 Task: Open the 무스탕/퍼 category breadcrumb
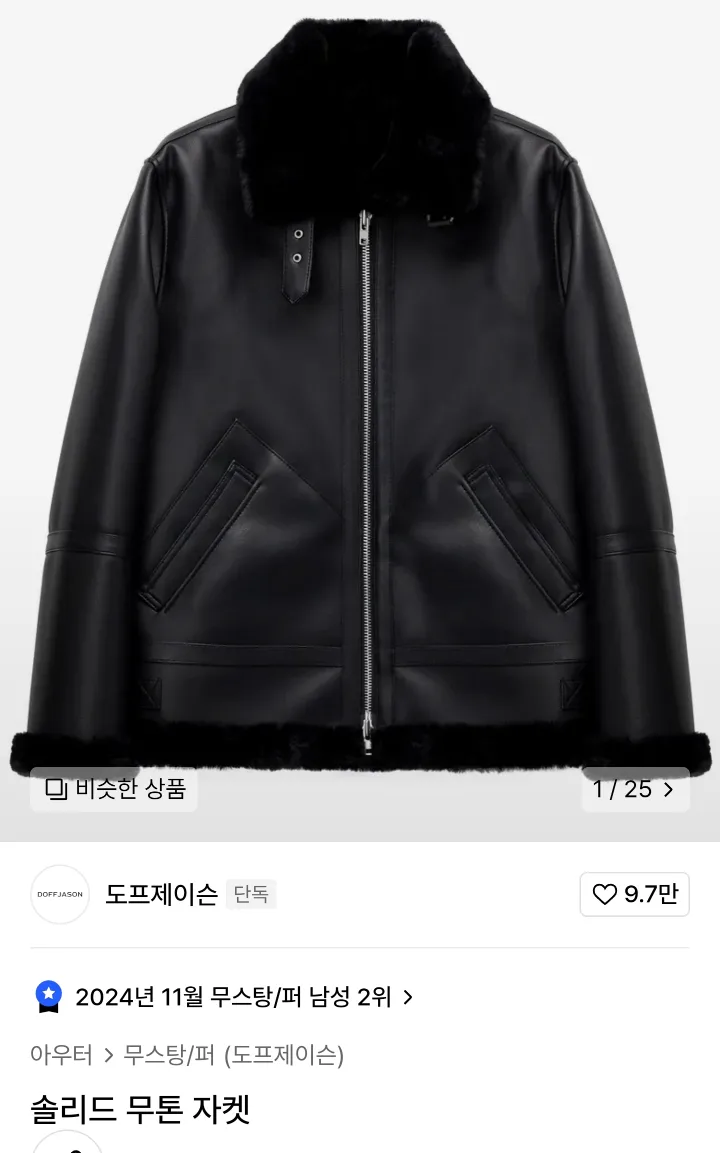(x=169, y=1055)
